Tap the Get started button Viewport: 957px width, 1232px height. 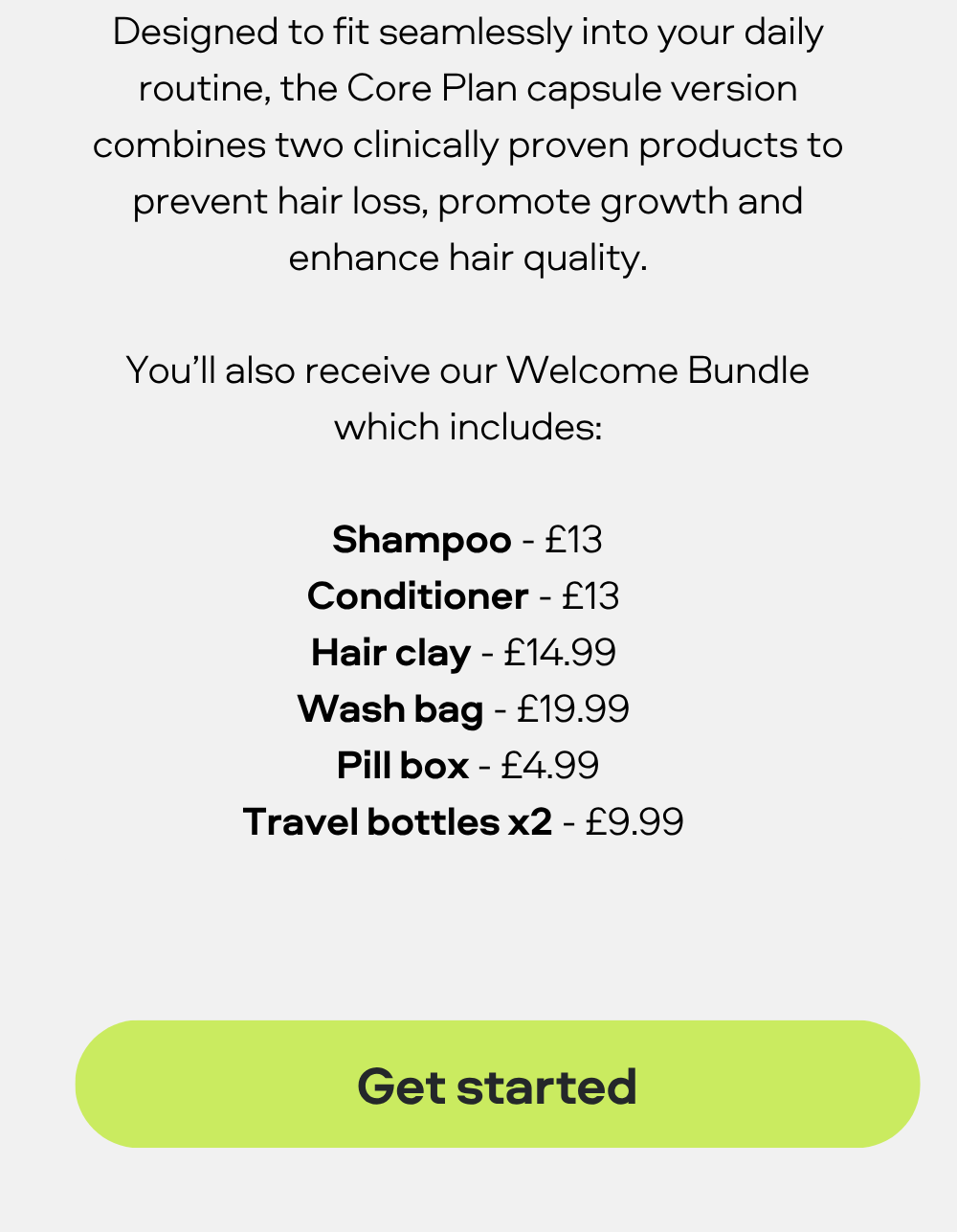pyautogui.click(x=497, y=1085)
